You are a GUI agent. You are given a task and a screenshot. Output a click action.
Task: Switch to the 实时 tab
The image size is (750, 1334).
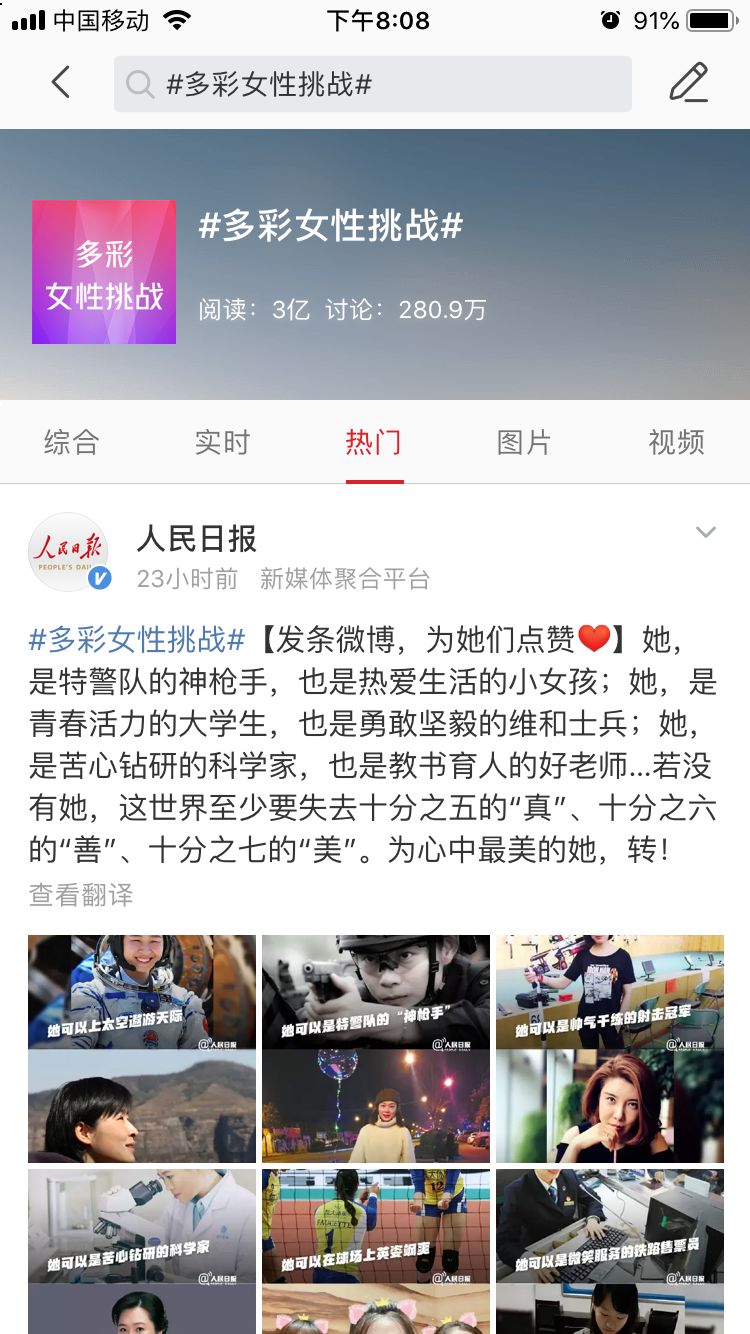(222, 442)
